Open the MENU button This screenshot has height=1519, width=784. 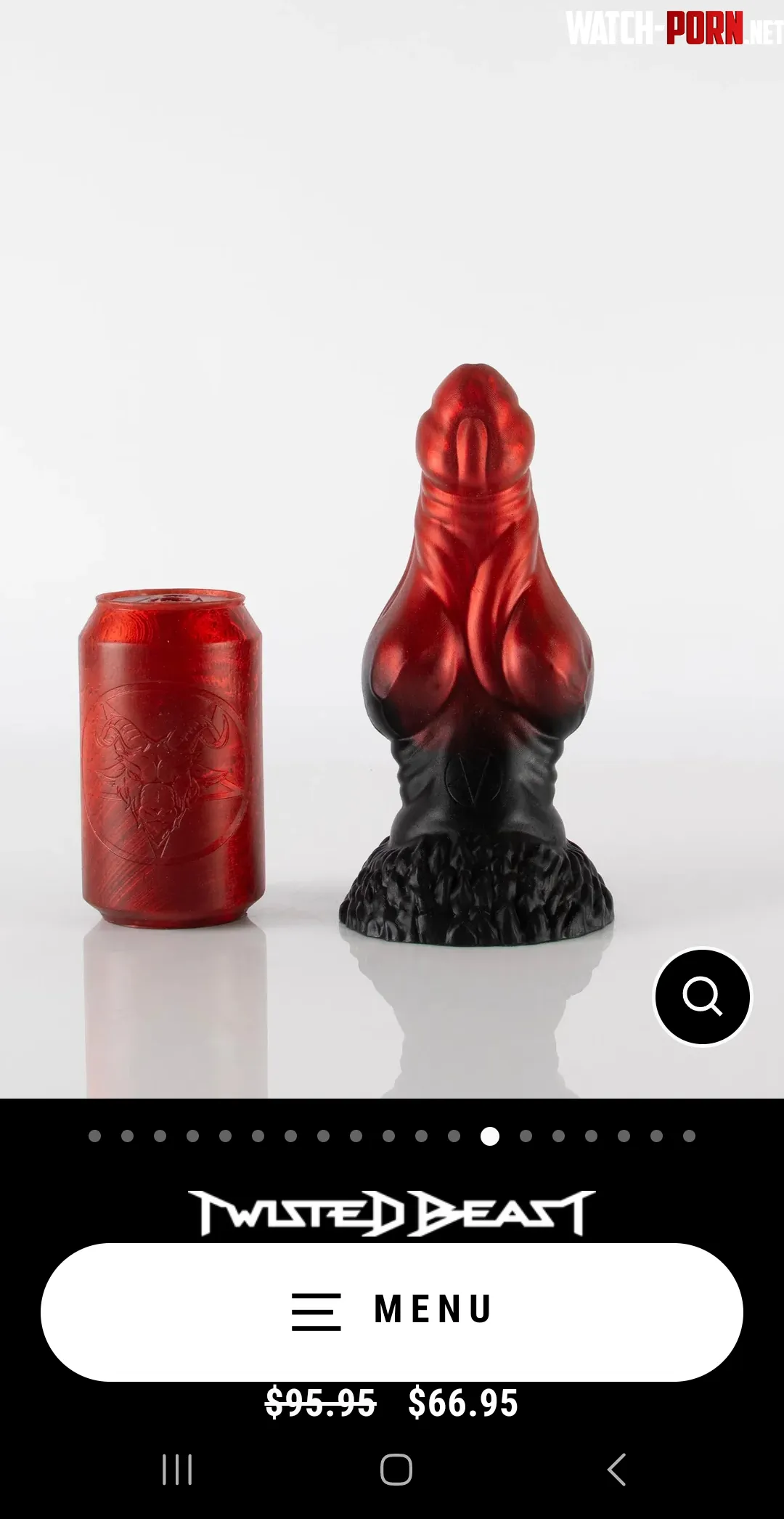coord(392,1311)
